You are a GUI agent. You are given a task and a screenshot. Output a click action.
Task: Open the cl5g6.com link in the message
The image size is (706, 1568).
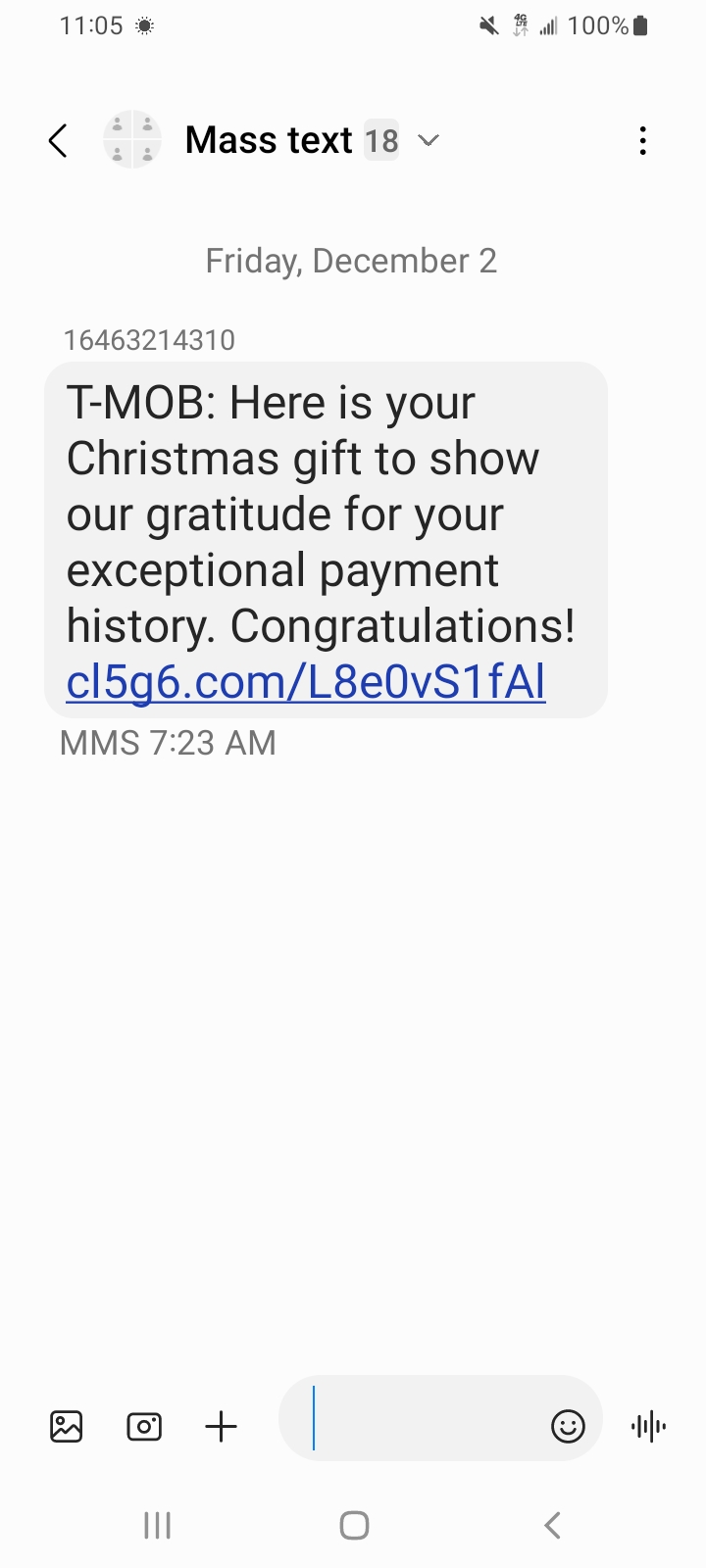[305, 682]
